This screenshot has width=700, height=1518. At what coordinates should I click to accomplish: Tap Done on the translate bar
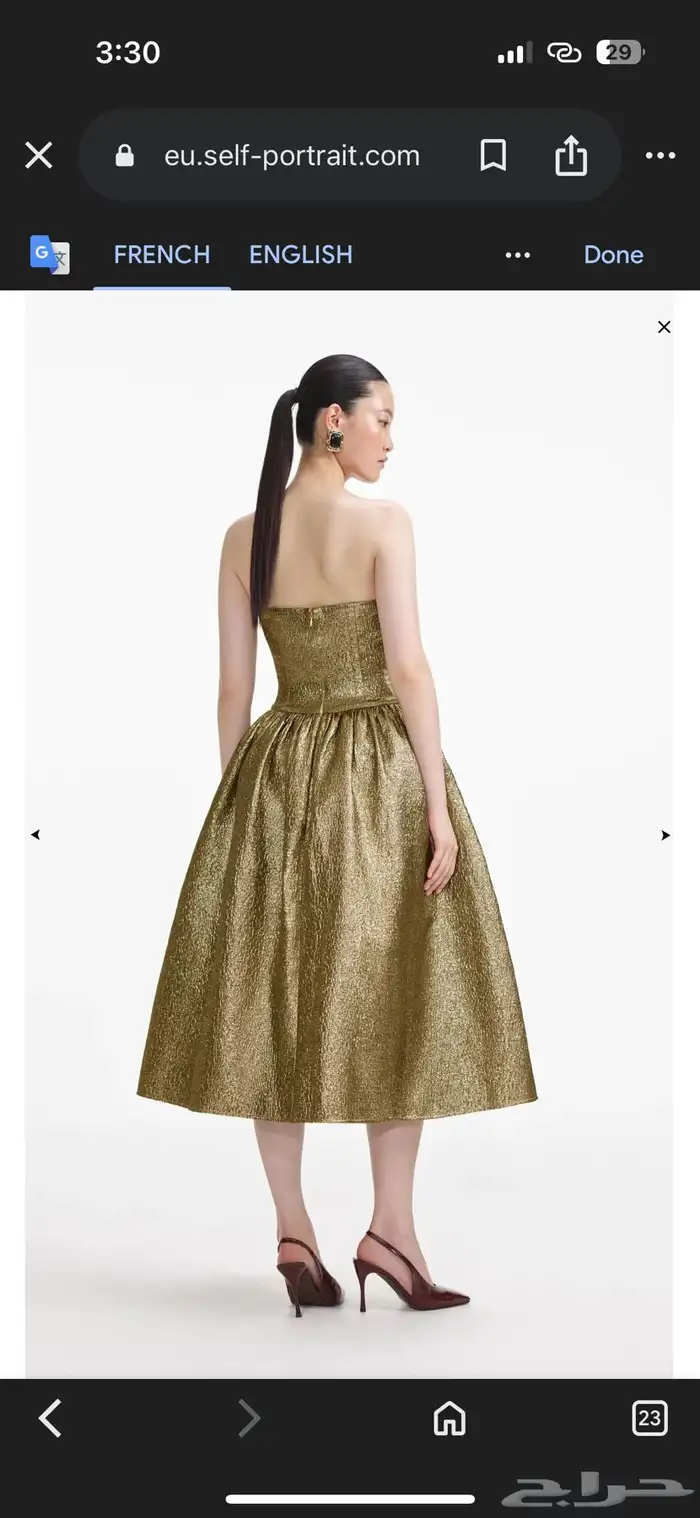pos(613,255)
